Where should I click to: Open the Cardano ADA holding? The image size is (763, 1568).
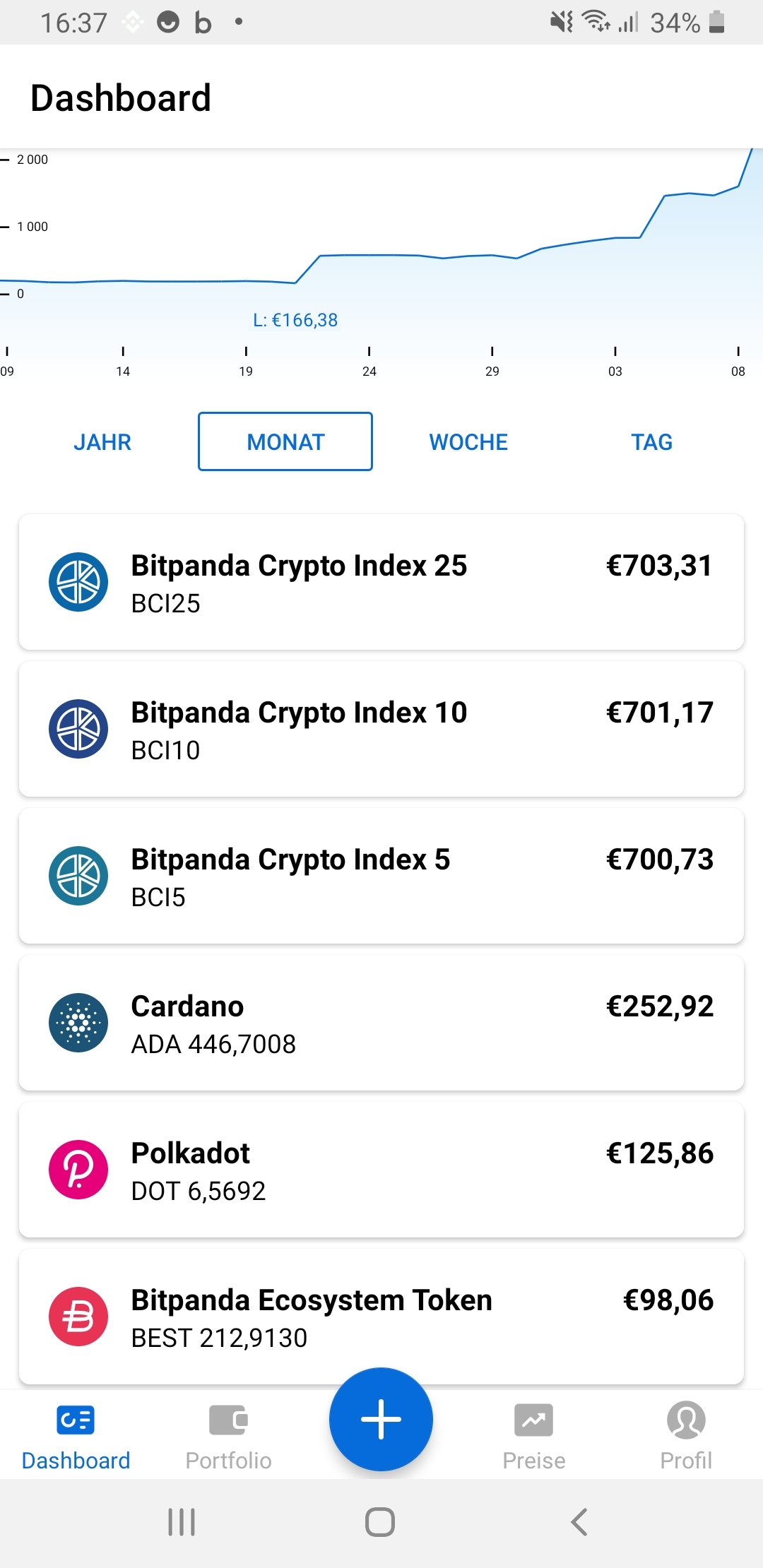point(381,1023)
